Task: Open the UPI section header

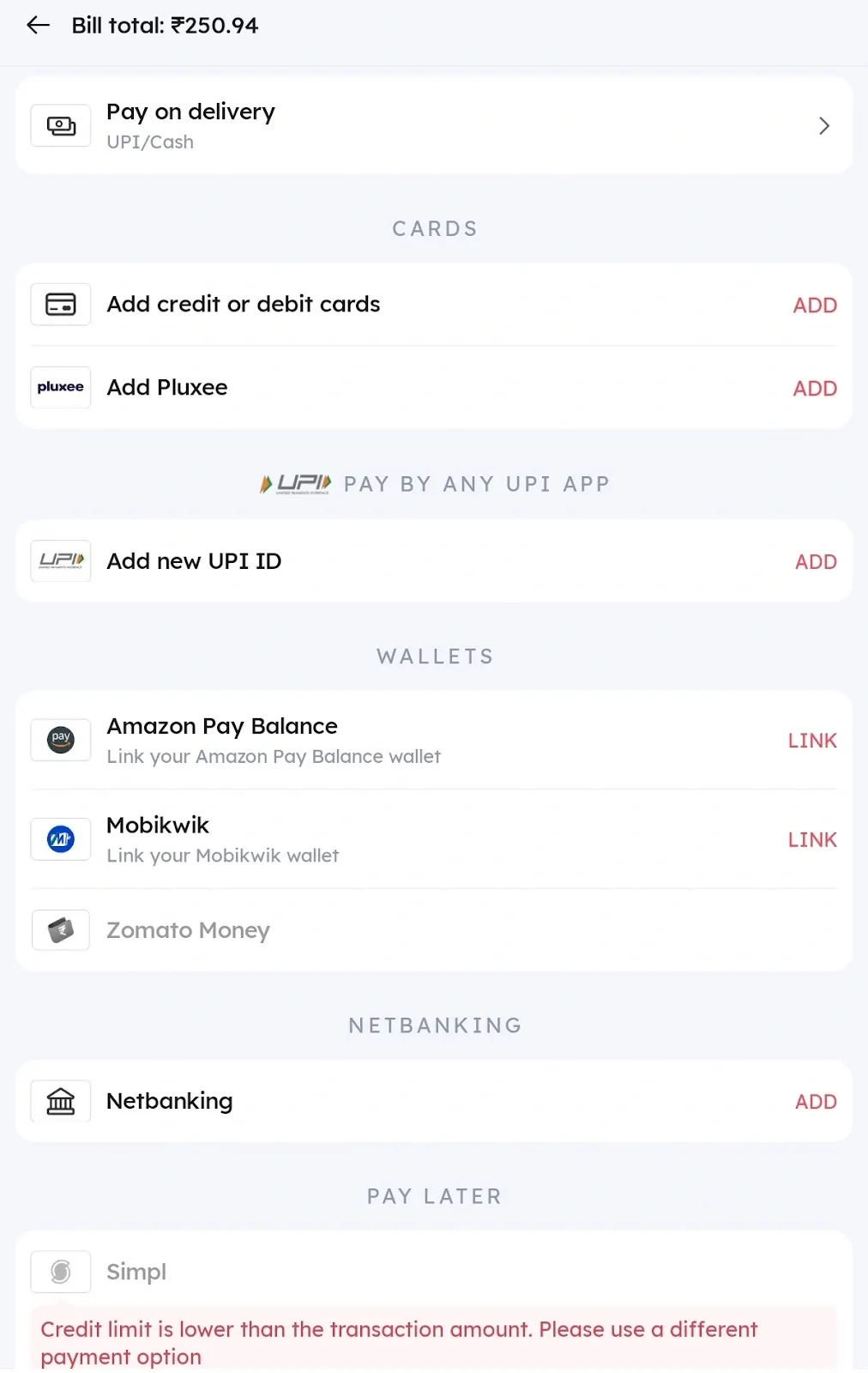Action: point(434,483)
